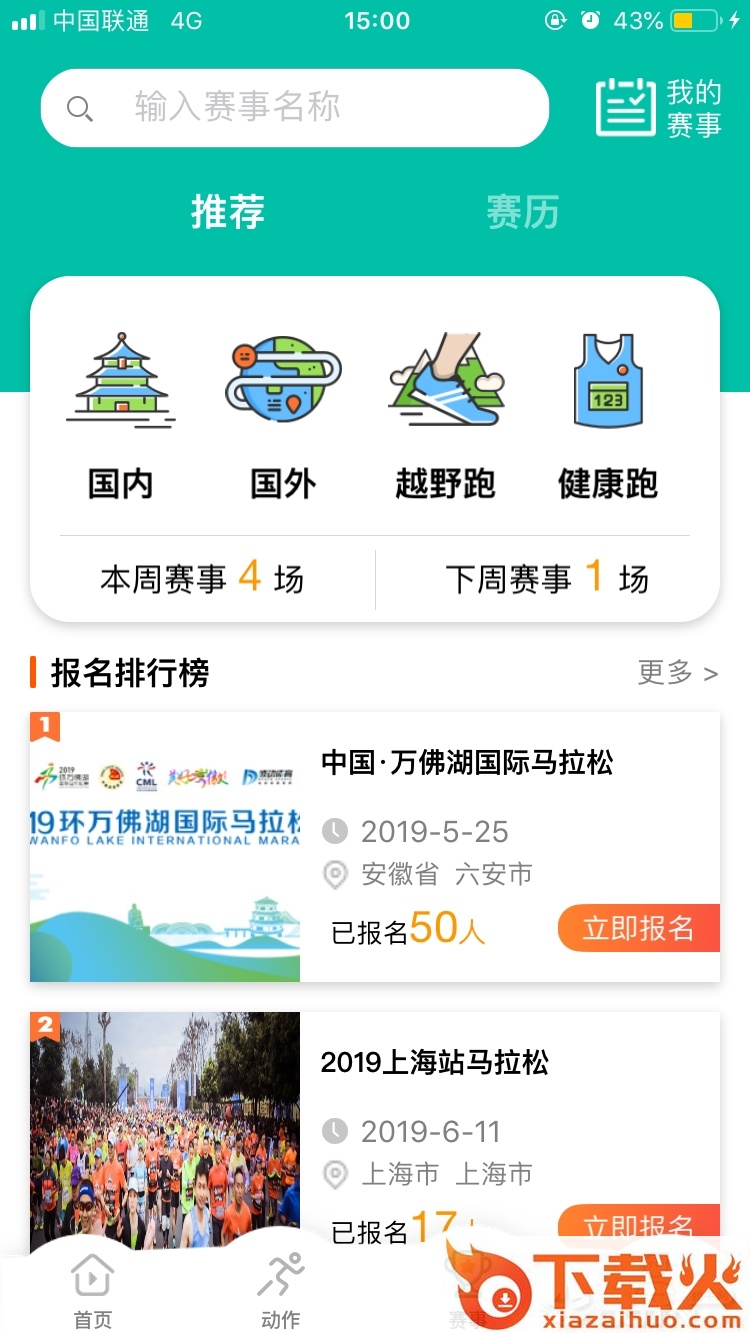
Task: Switch to the 推荐 tab
Action: 228,212
